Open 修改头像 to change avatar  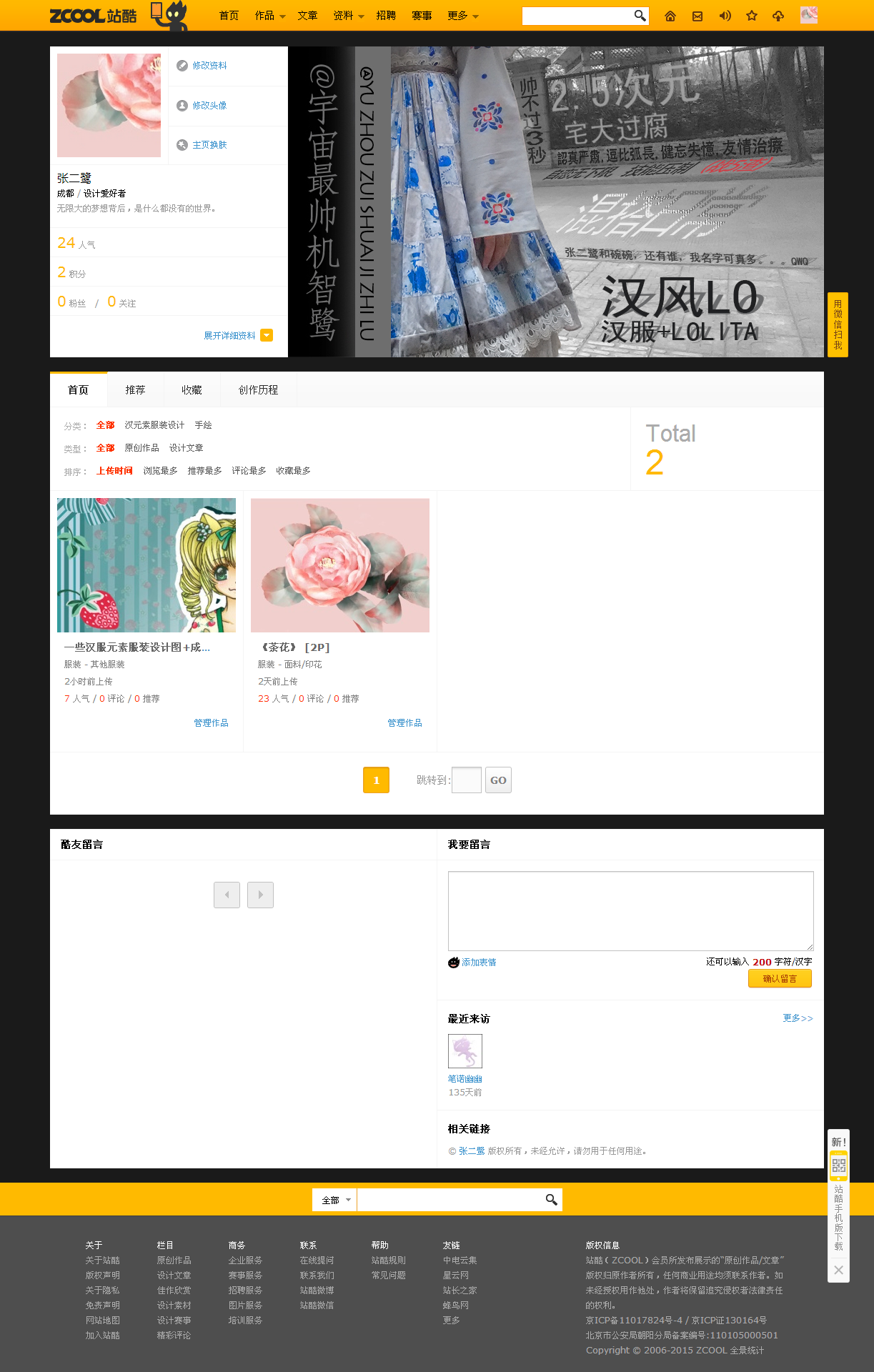[209, 106]
